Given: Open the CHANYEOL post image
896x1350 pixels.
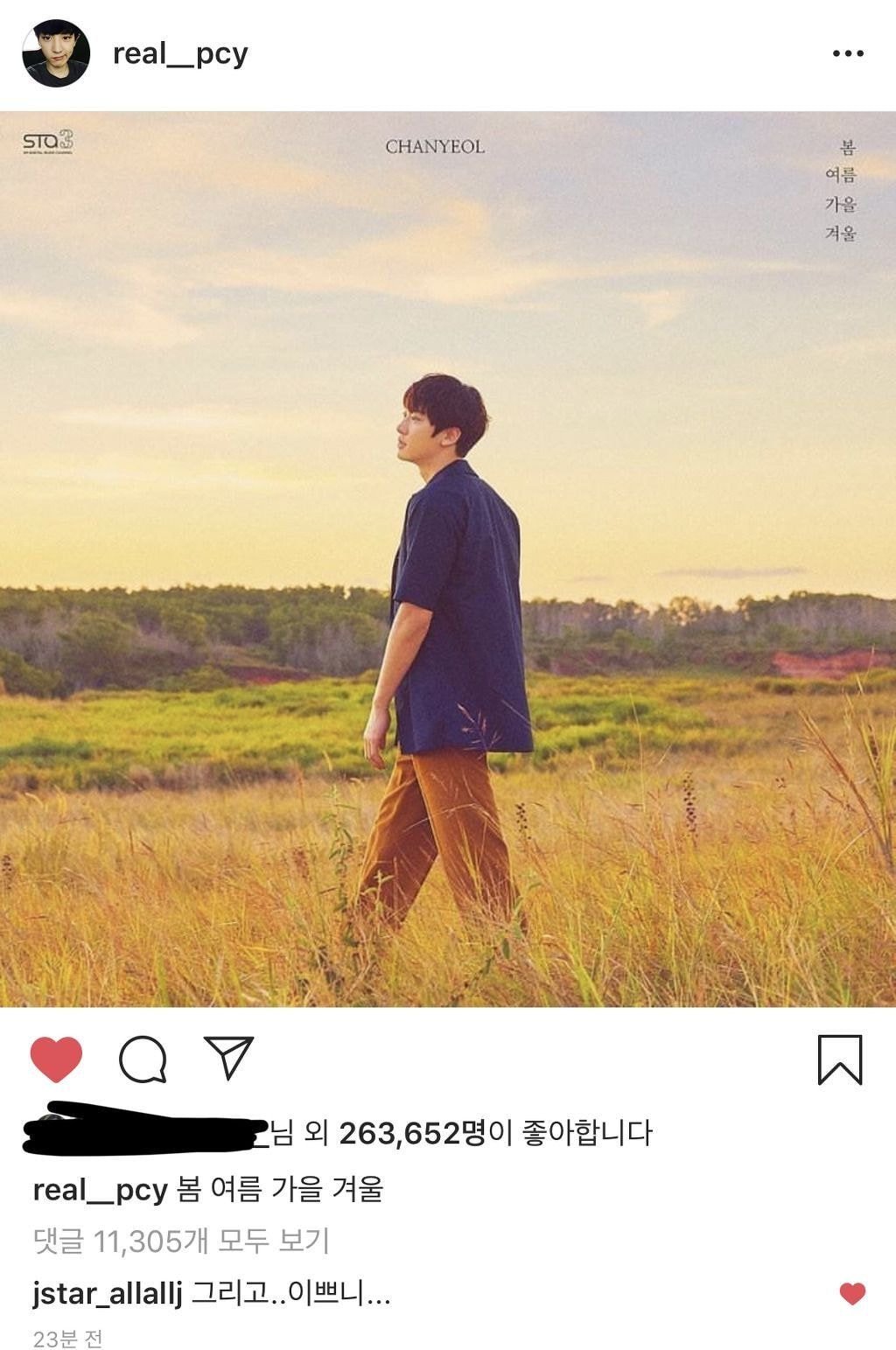Looking at the screenshot, I should pos(448,558).
